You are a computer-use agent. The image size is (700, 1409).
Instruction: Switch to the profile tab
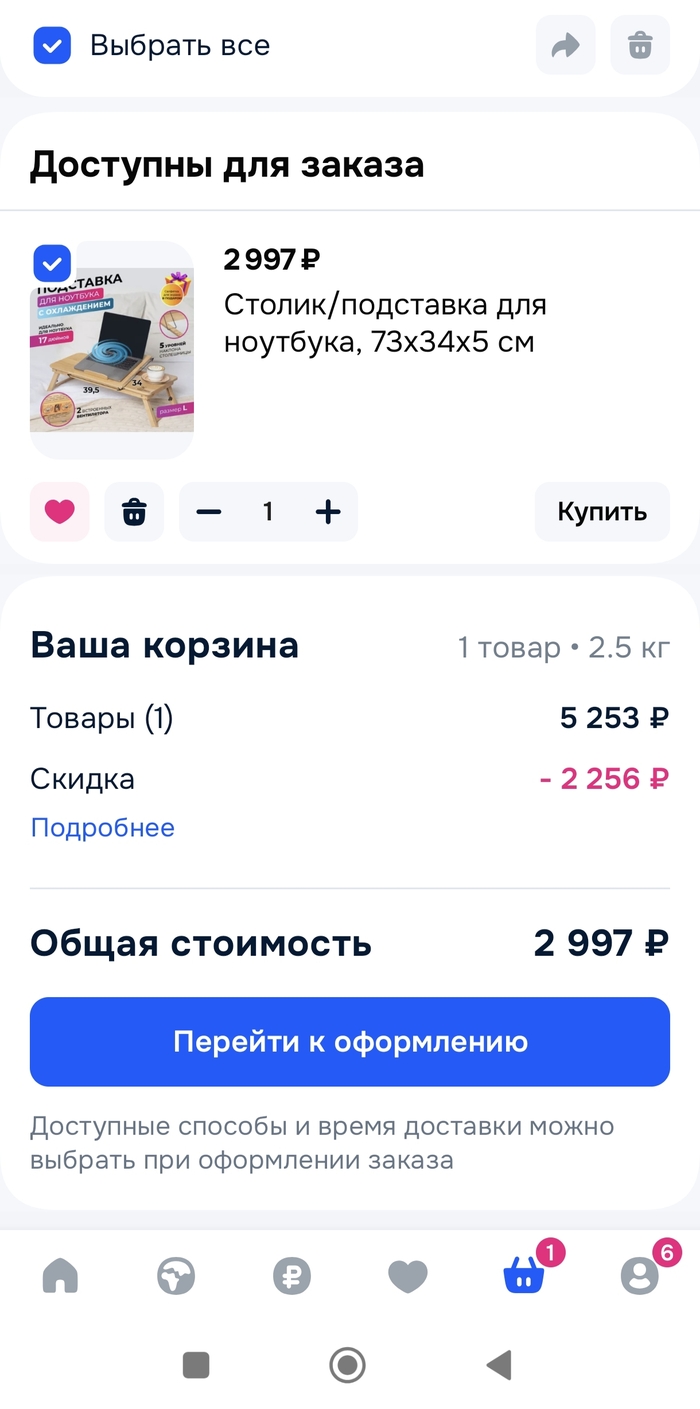640,1276
